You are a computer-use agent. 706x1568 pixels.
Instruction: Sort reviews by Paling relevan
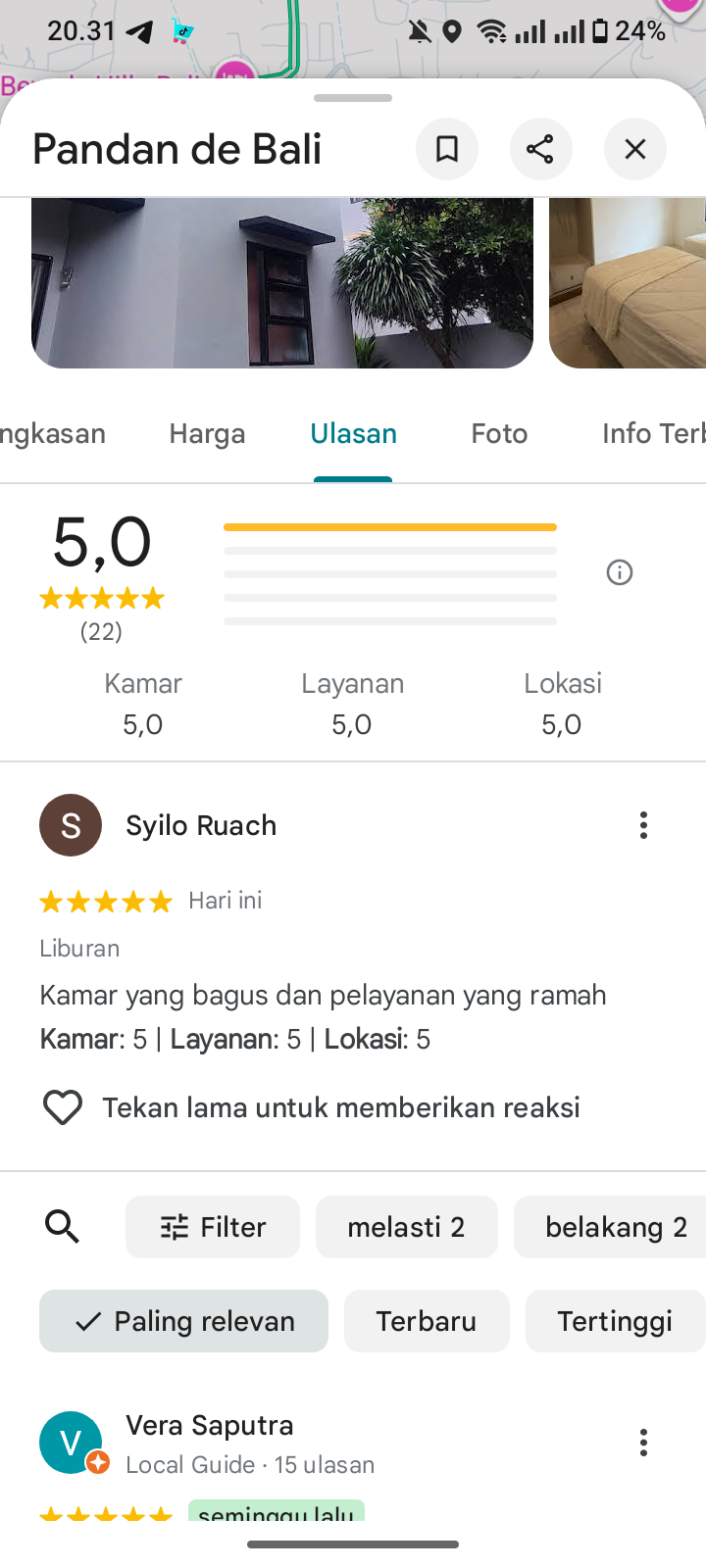click(x=184, y=1321)
